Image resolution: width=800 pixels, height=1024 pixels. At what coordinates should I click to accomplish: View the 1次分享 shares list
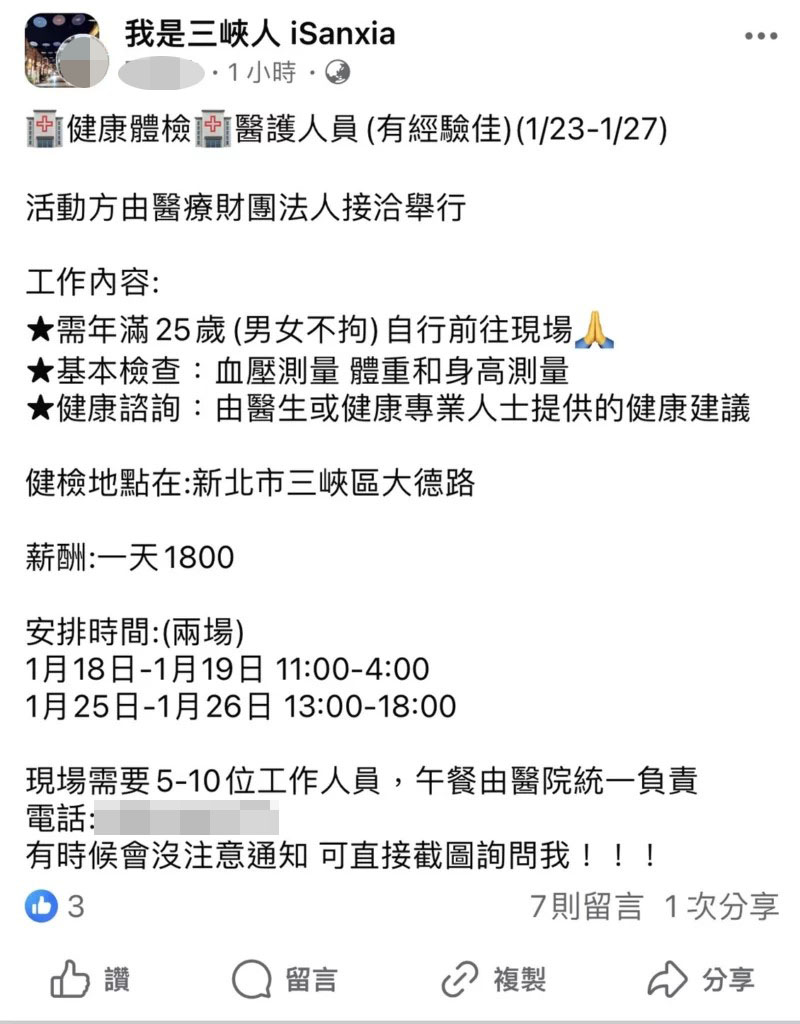click(722, 906)
